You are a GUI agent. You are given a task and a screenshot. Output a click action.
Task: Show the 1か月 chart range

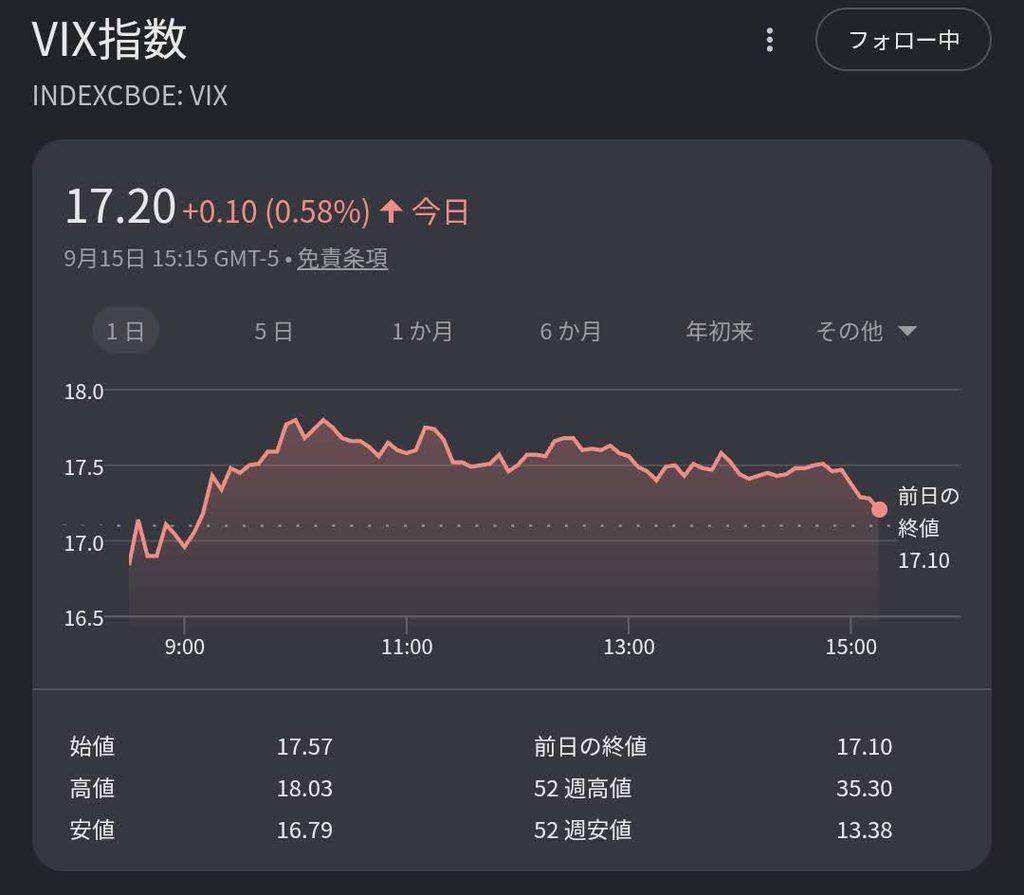pyautogui.click(x=422, y=331)
